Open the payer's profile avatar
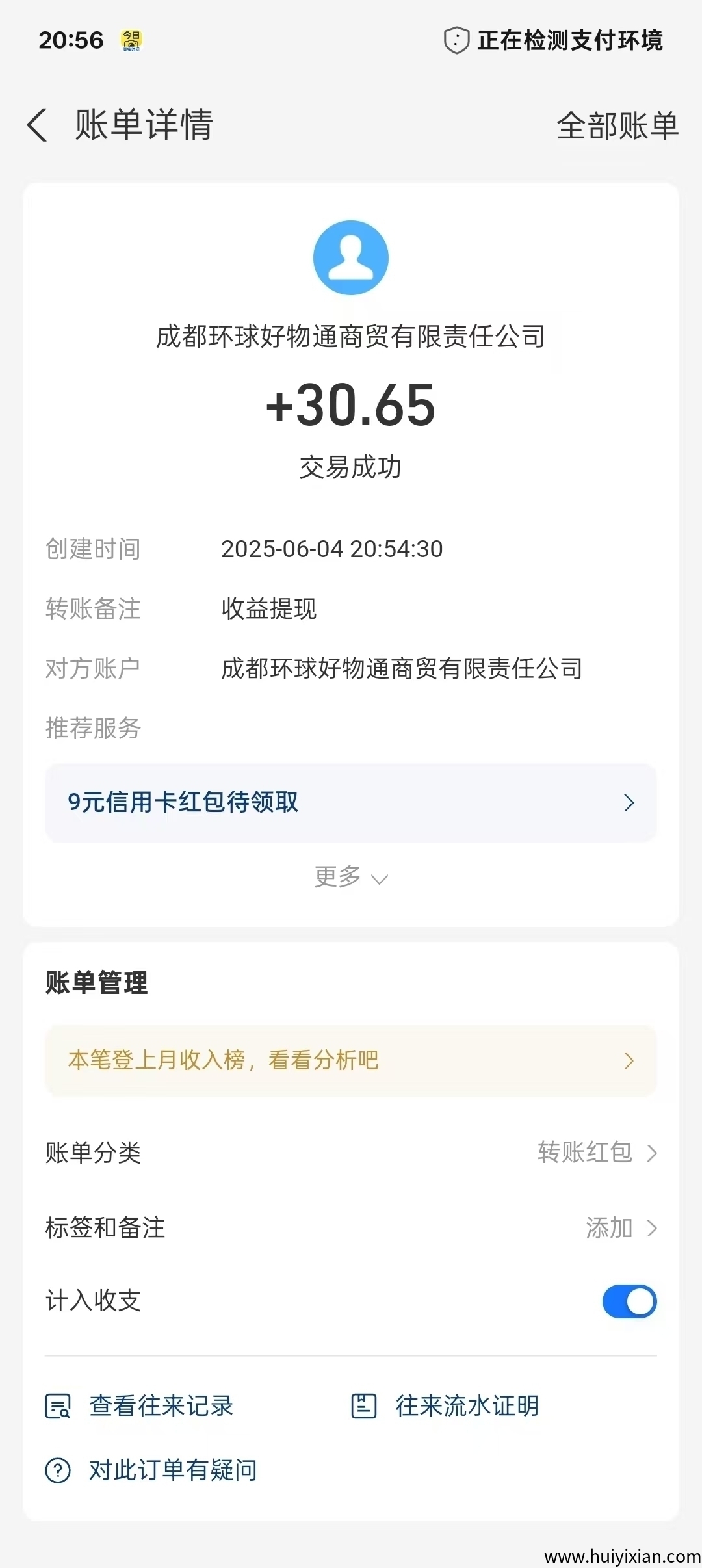 [351, 257]
